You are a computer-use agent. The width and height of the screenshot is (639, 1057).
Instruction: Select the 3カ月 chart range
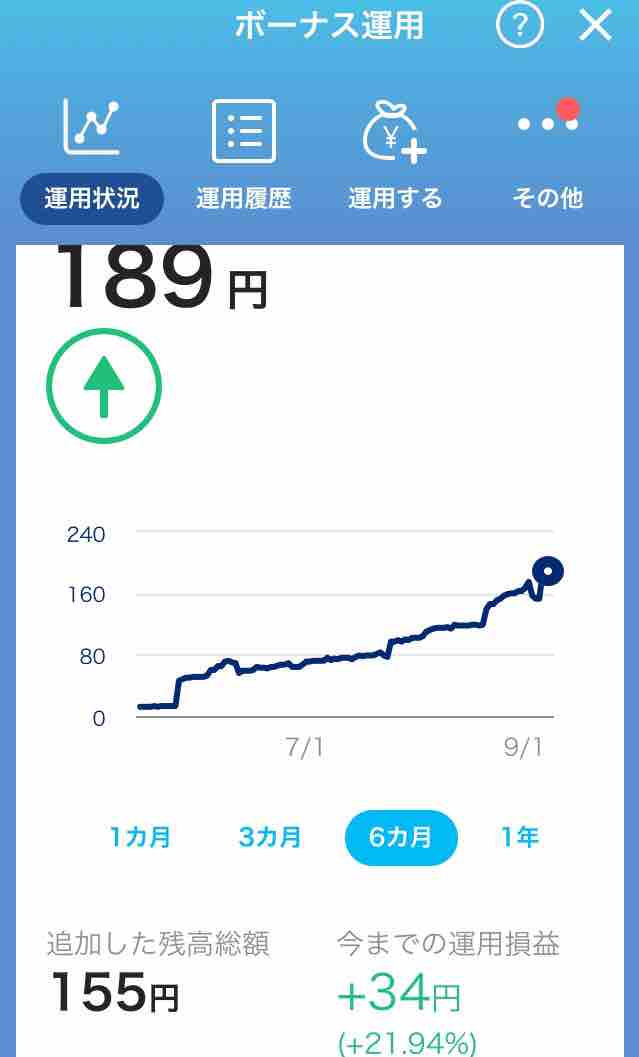click(270, 837)
